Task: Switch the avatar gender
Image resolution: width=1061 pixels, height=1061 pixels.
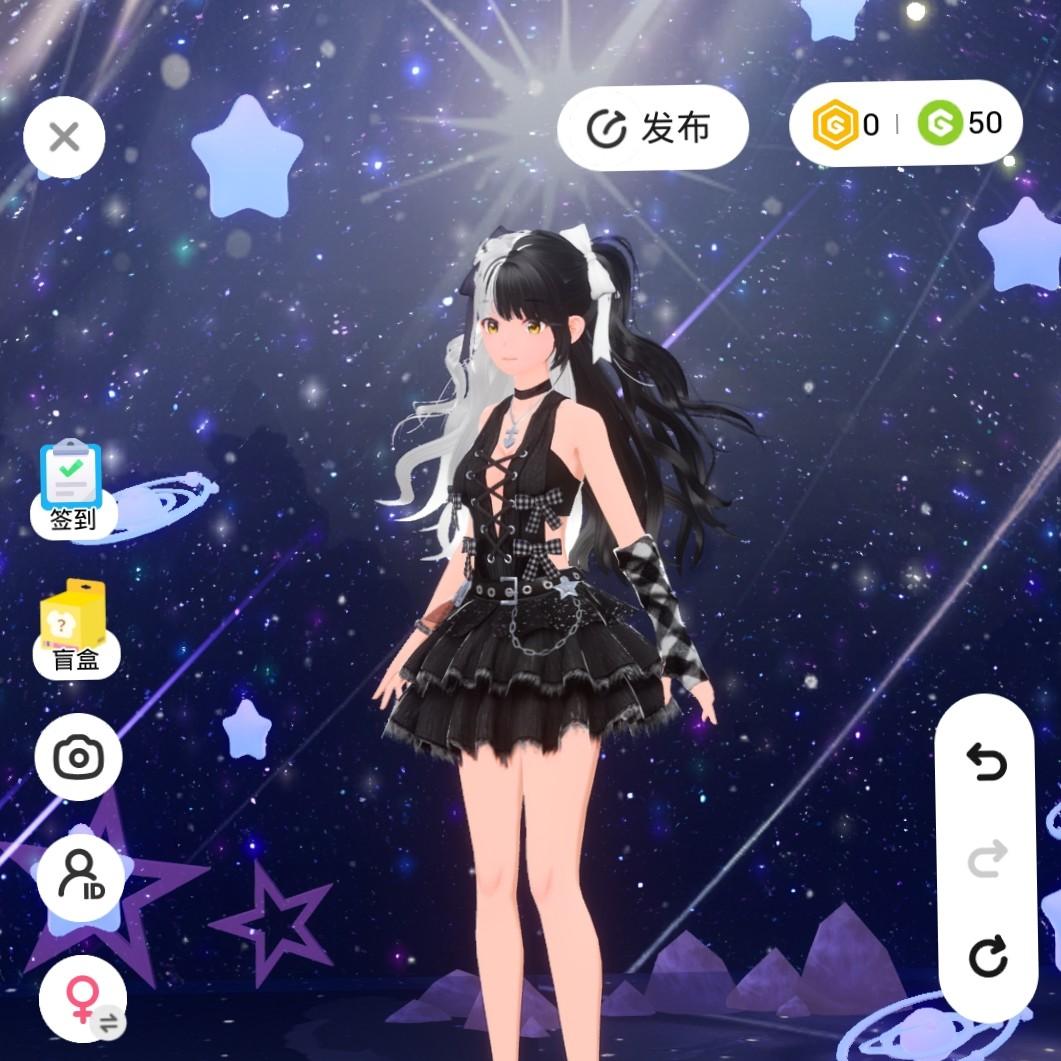Action: [83, 999]
